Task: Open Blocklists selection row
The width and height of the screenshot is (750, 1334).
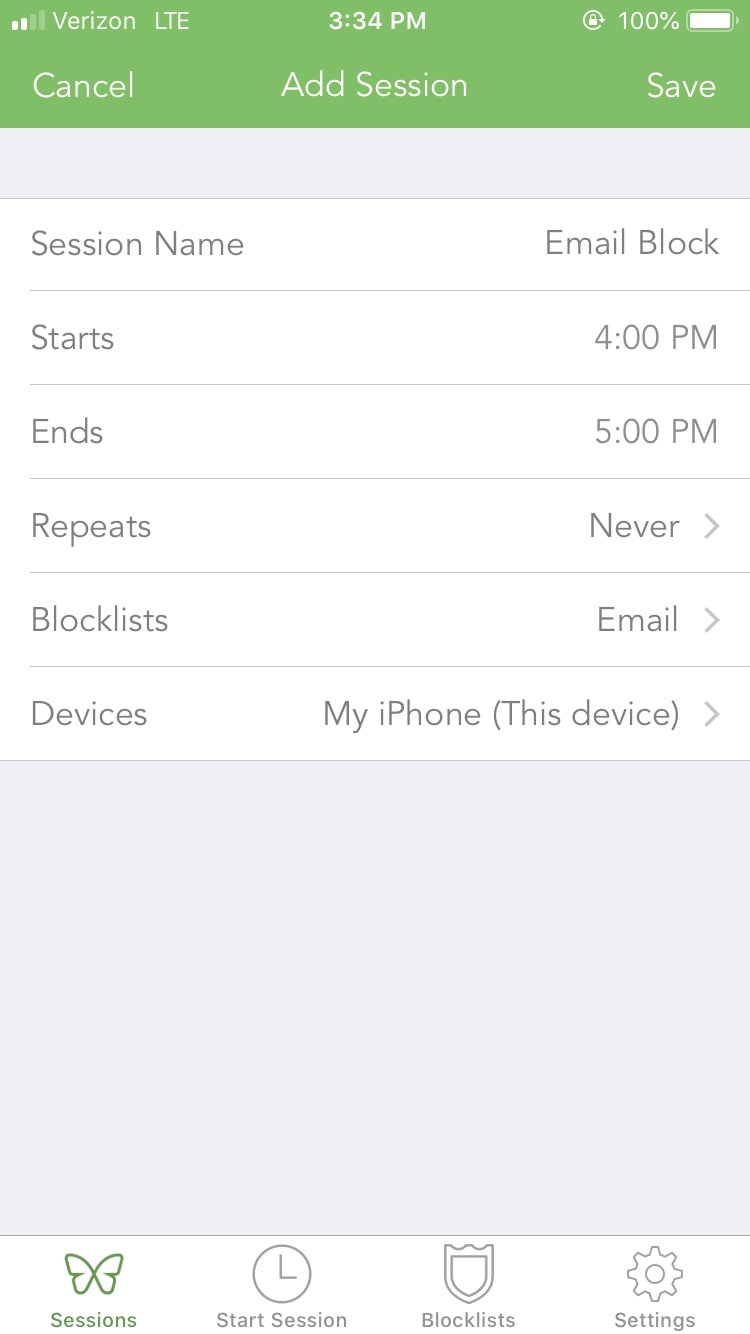Action: click(x=375, y=620)
